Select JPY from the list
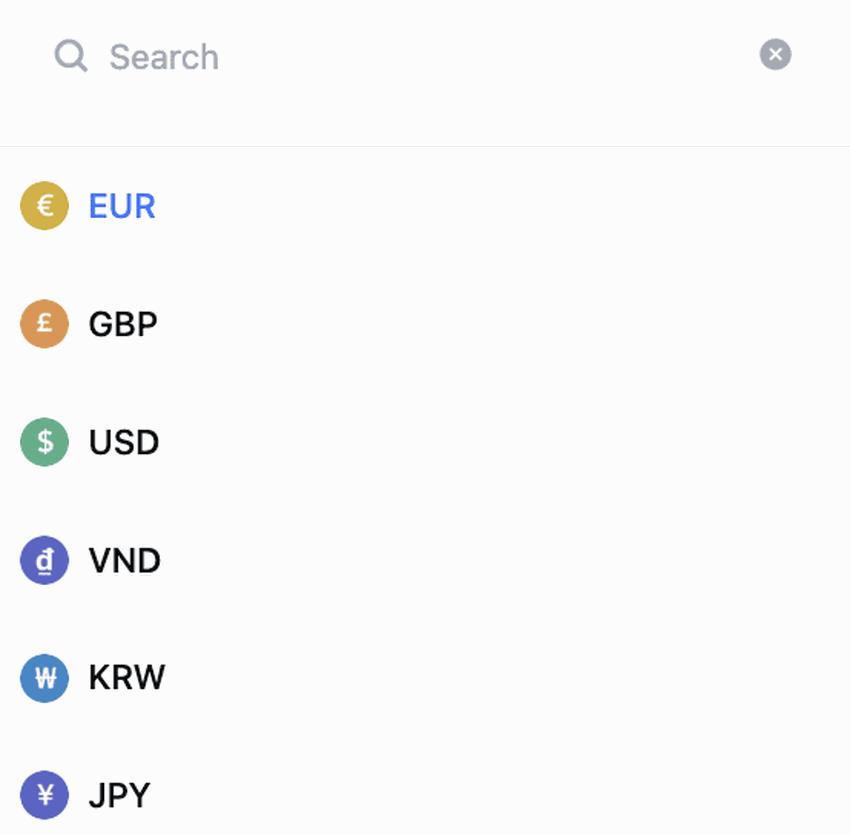 pyautogui.click(x=119, y=795)
